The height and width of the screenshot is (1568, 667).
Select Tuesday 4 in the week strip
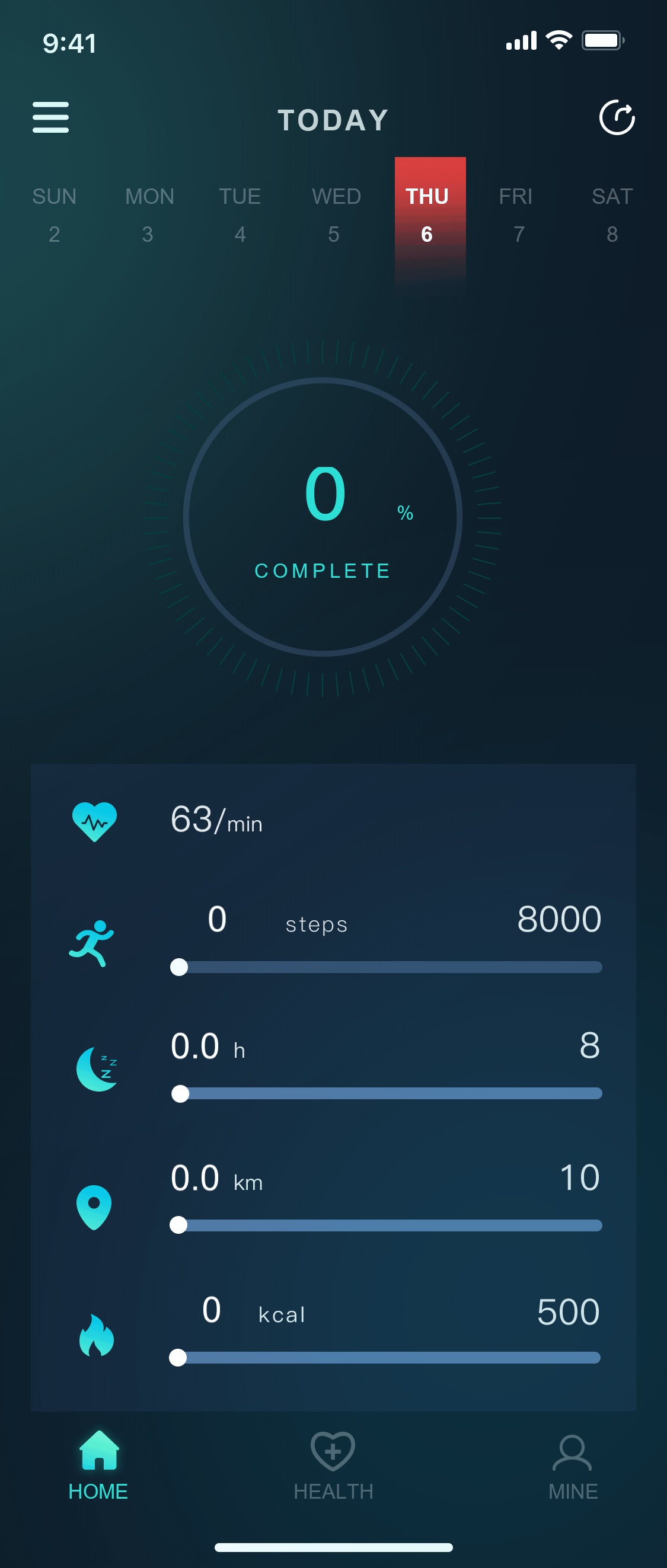(240, 215)
